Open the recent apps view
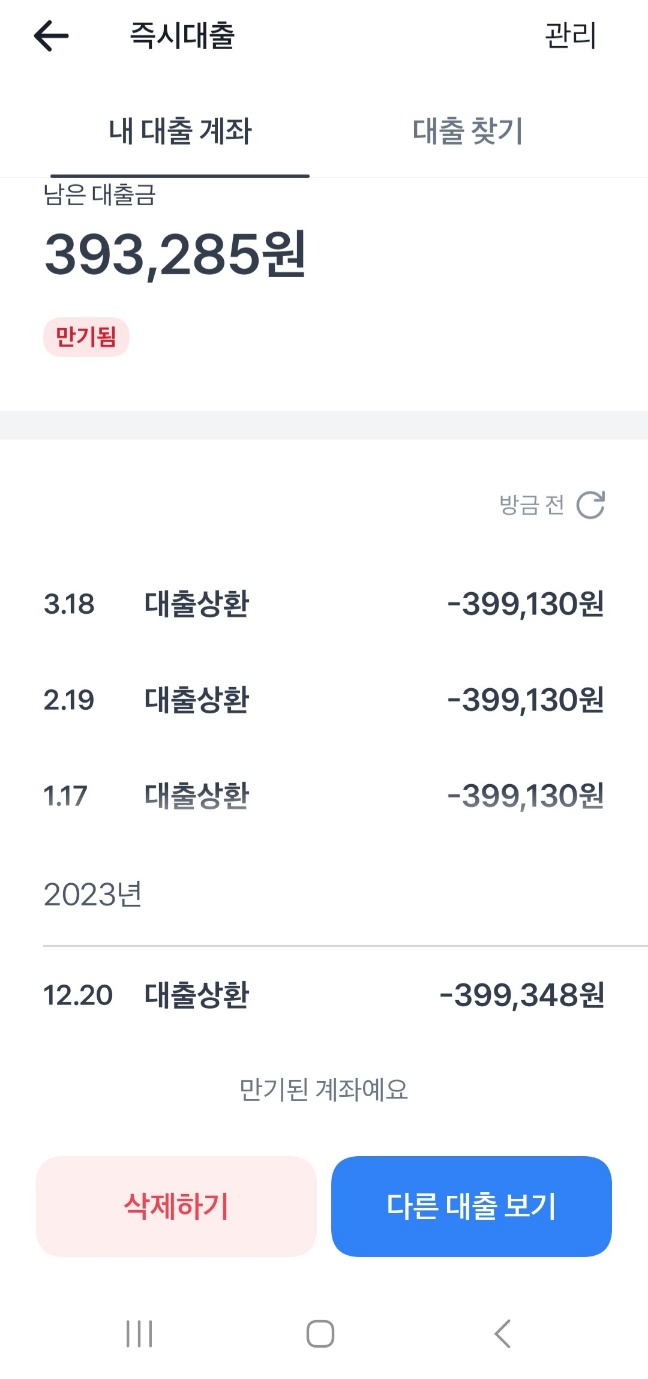 [x=139, y=1333]
